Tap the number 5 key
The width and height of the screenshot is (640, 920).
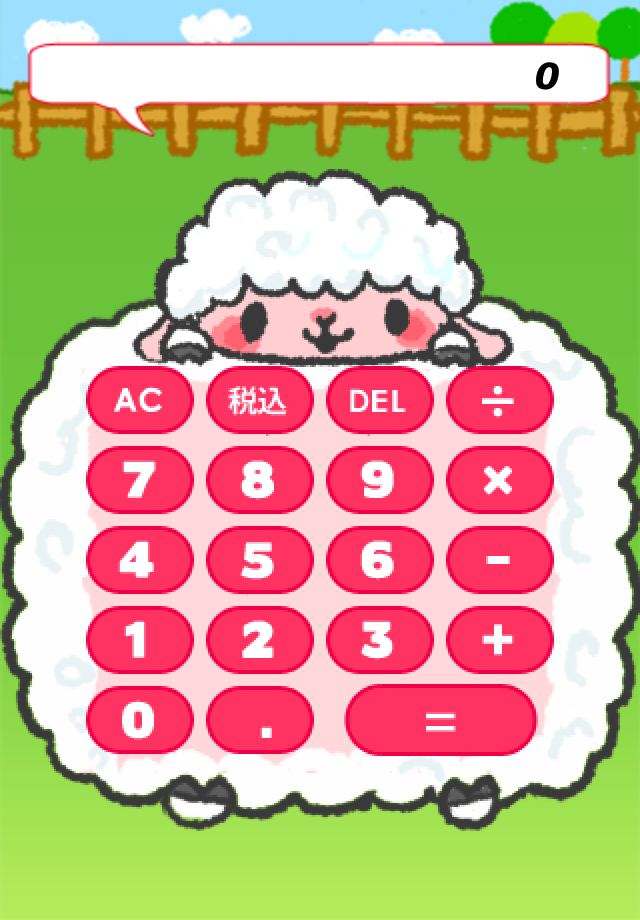[259, 560]
